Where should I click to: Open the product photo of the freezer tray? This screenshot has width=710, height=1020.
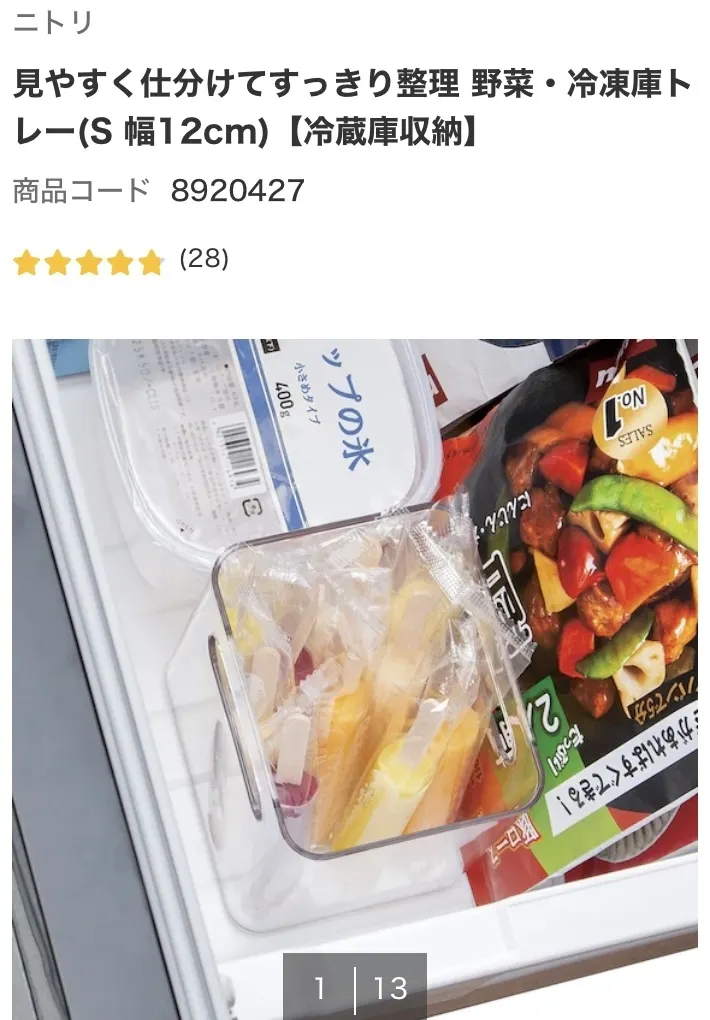pos(355,640)
